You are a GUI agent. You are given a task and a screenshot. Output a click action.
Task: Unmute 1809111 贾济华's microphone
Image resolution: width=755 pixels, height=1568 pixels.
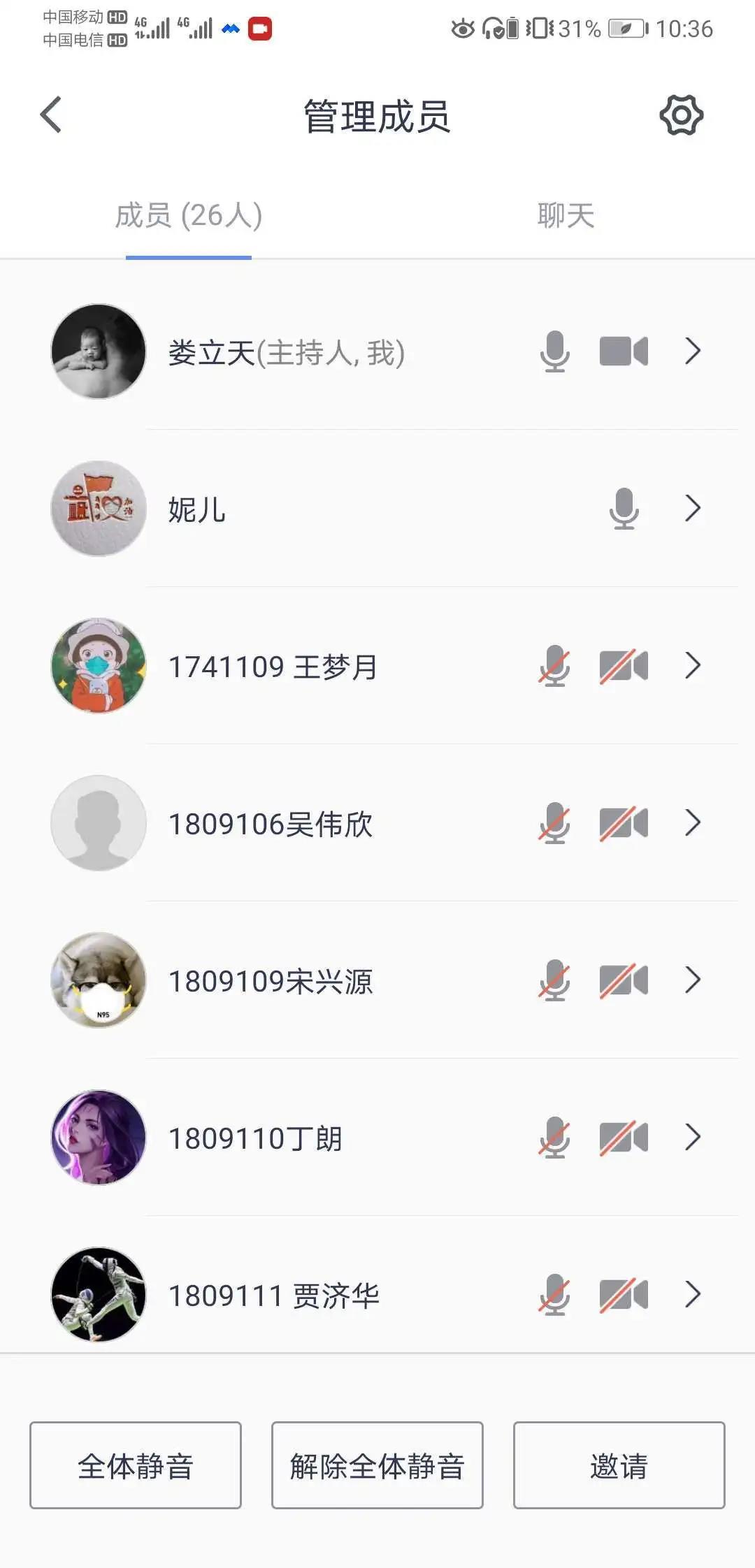coord(554,1295)
